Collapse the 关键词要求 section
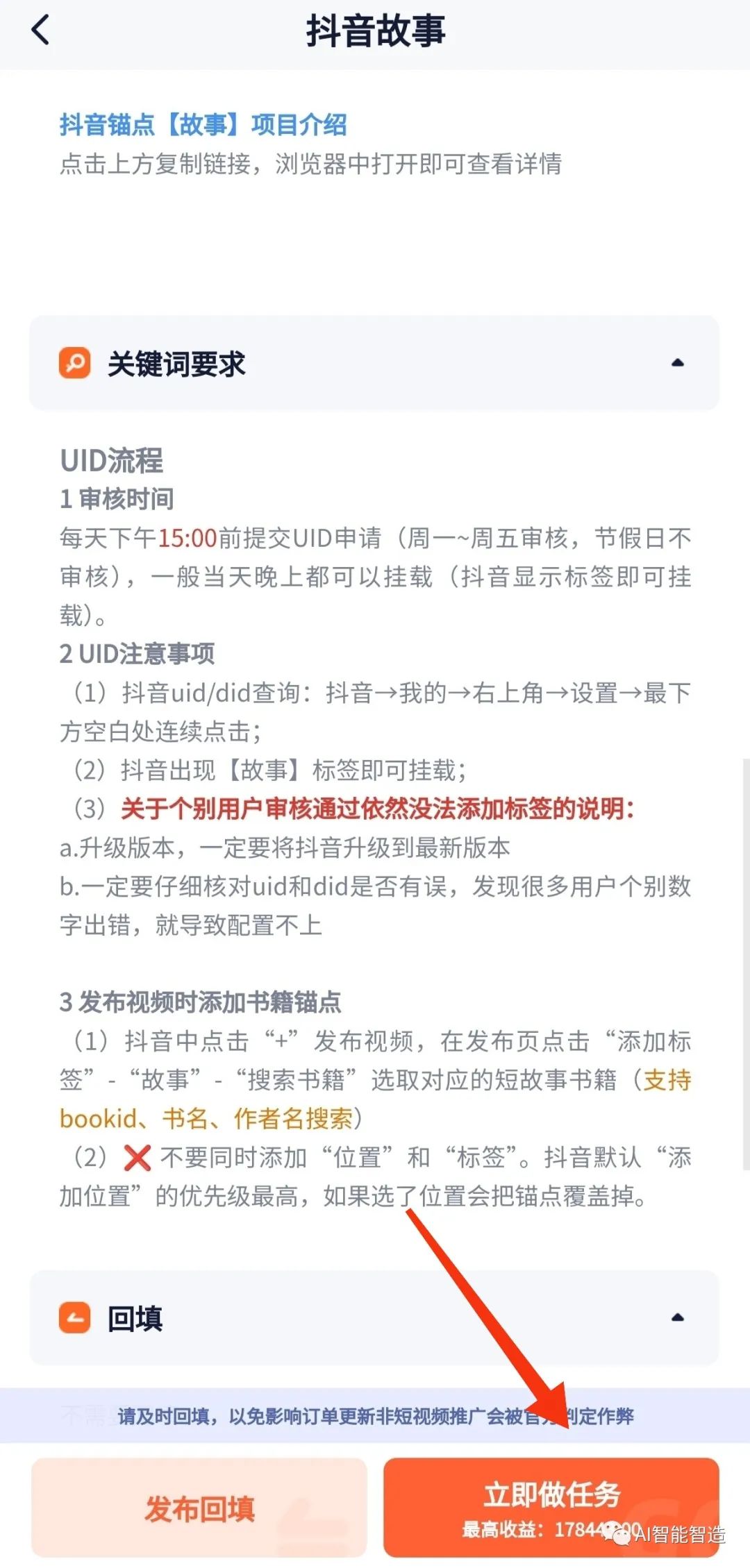The width and height of the screenshot is (750, 1568). 678,363
